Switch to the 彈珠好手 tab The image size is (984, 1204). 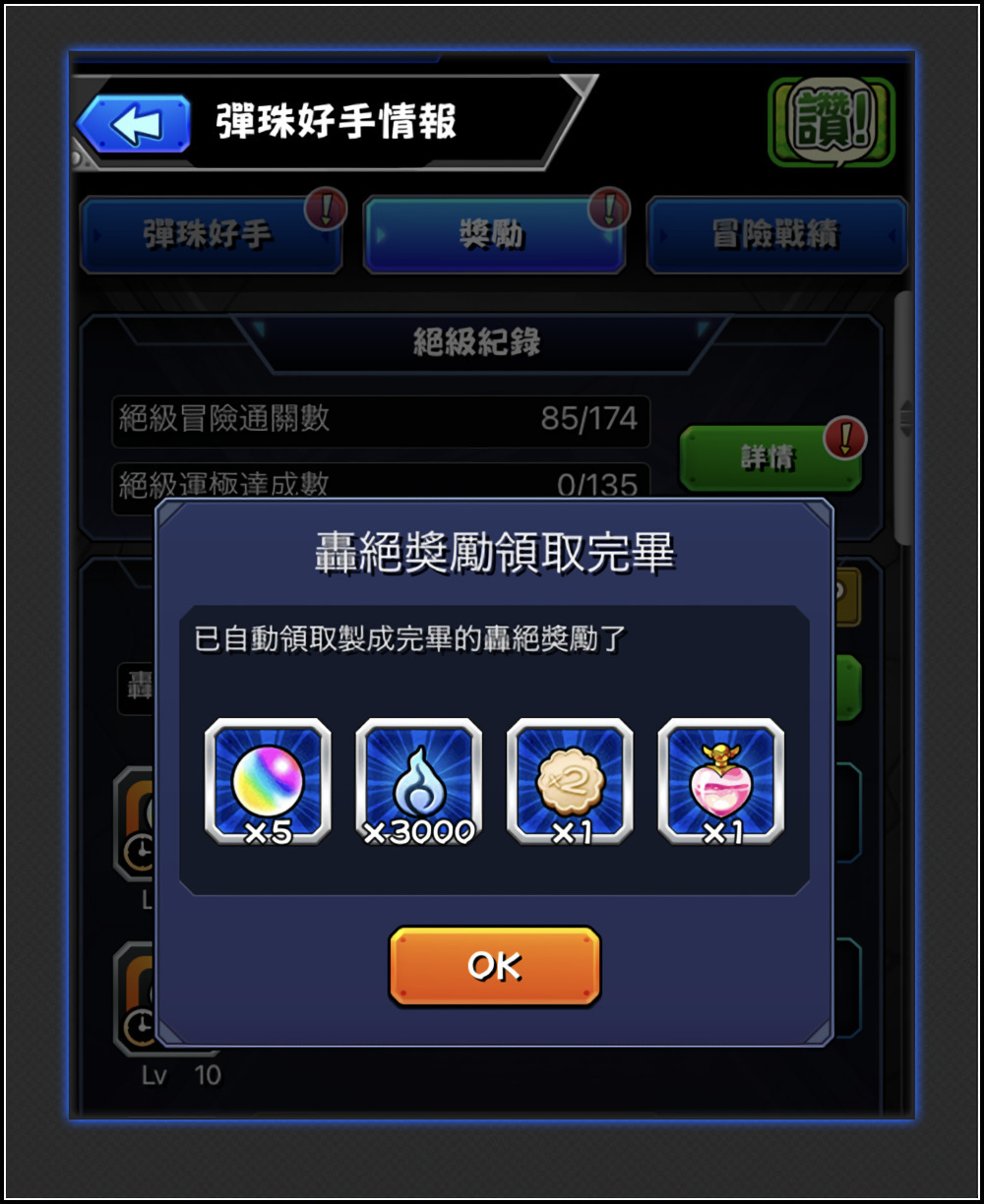tap(210, 236)
